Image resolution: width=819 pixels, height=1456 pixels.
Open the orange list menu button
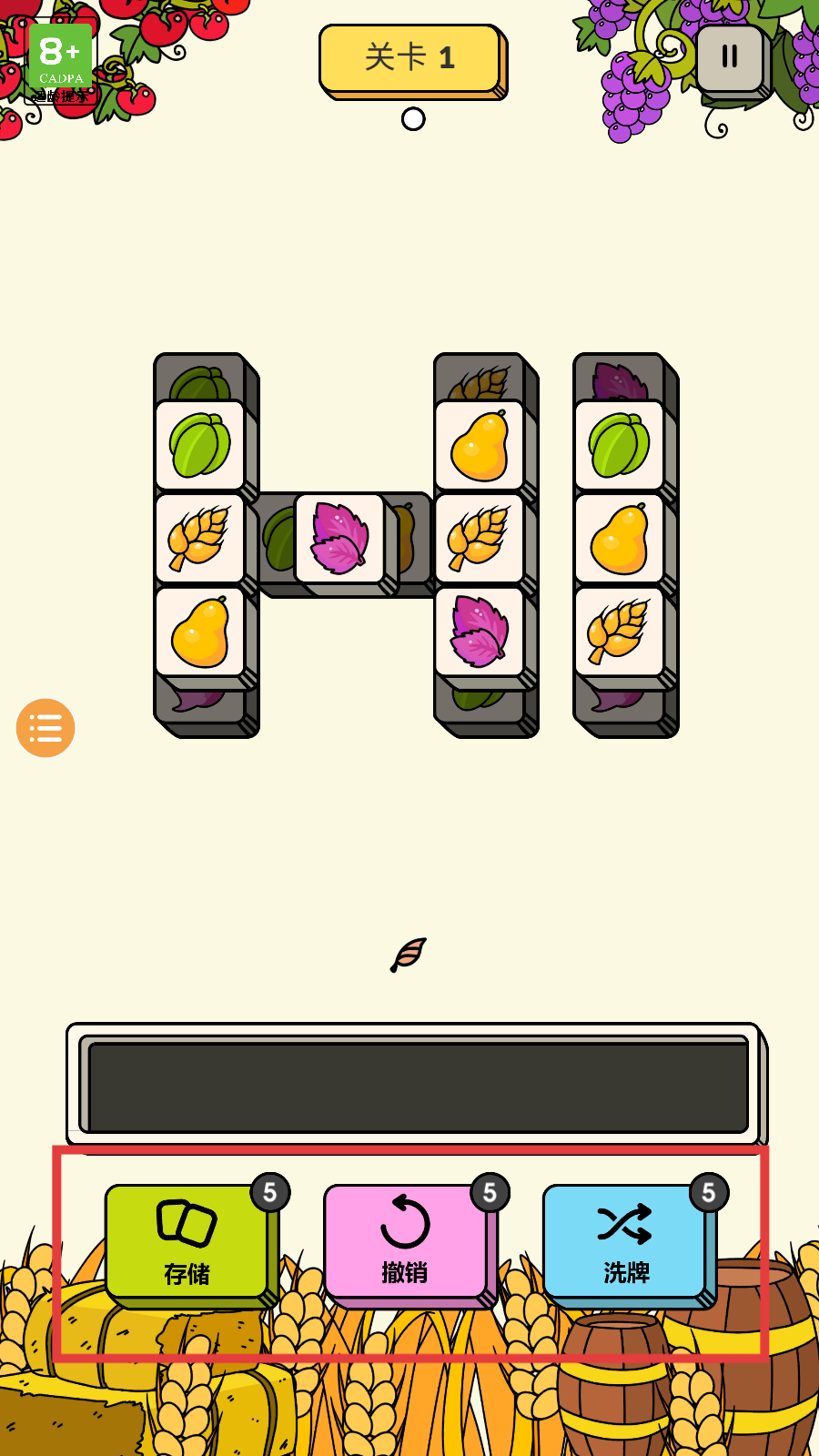[45, 728]
